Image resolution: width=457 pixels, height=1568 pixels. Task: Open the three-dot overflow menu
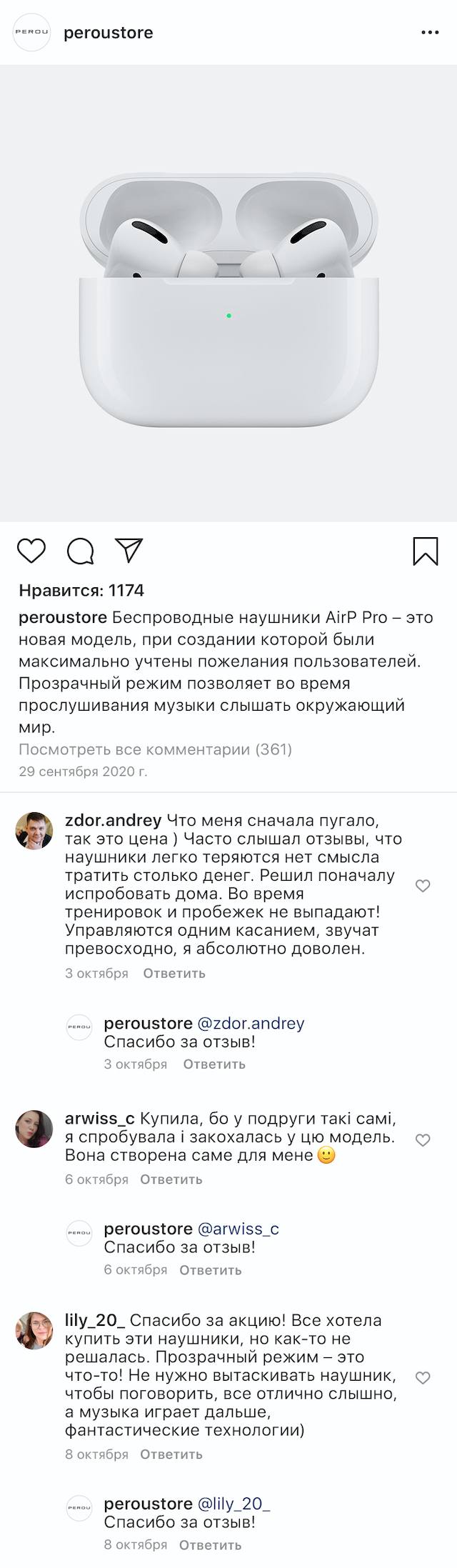430,33
